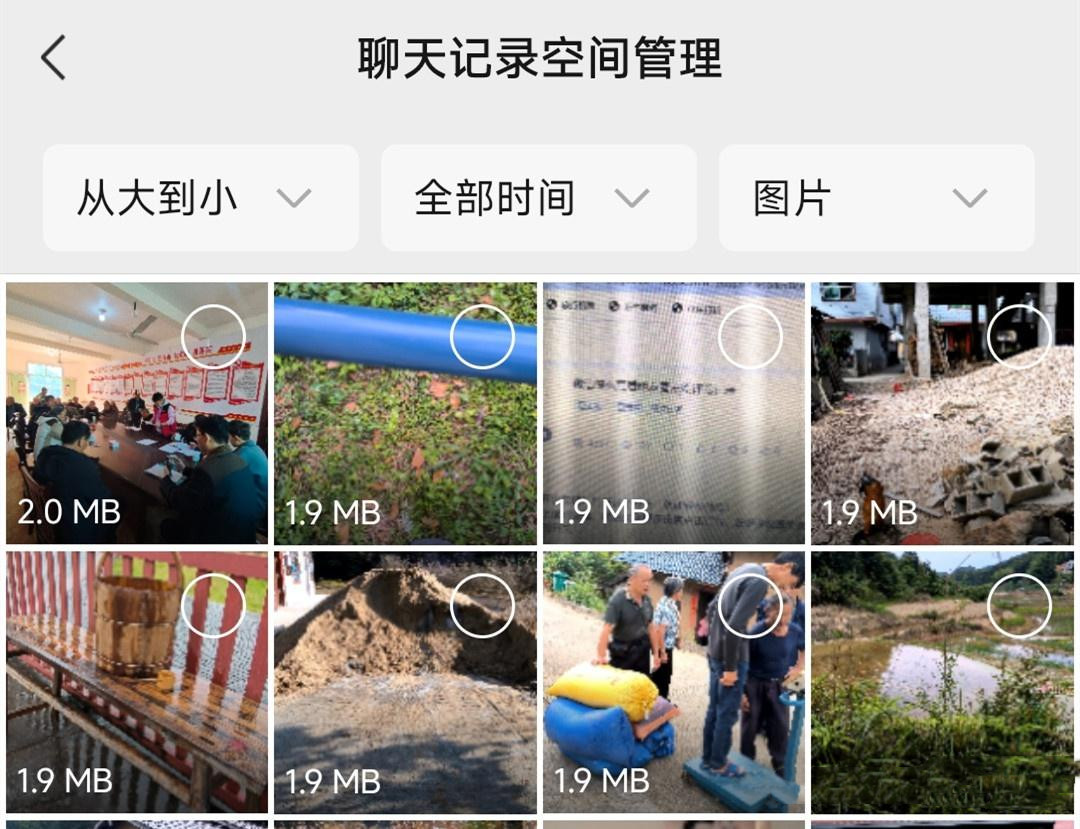Select the wooden bucket photo

(213, 605)
